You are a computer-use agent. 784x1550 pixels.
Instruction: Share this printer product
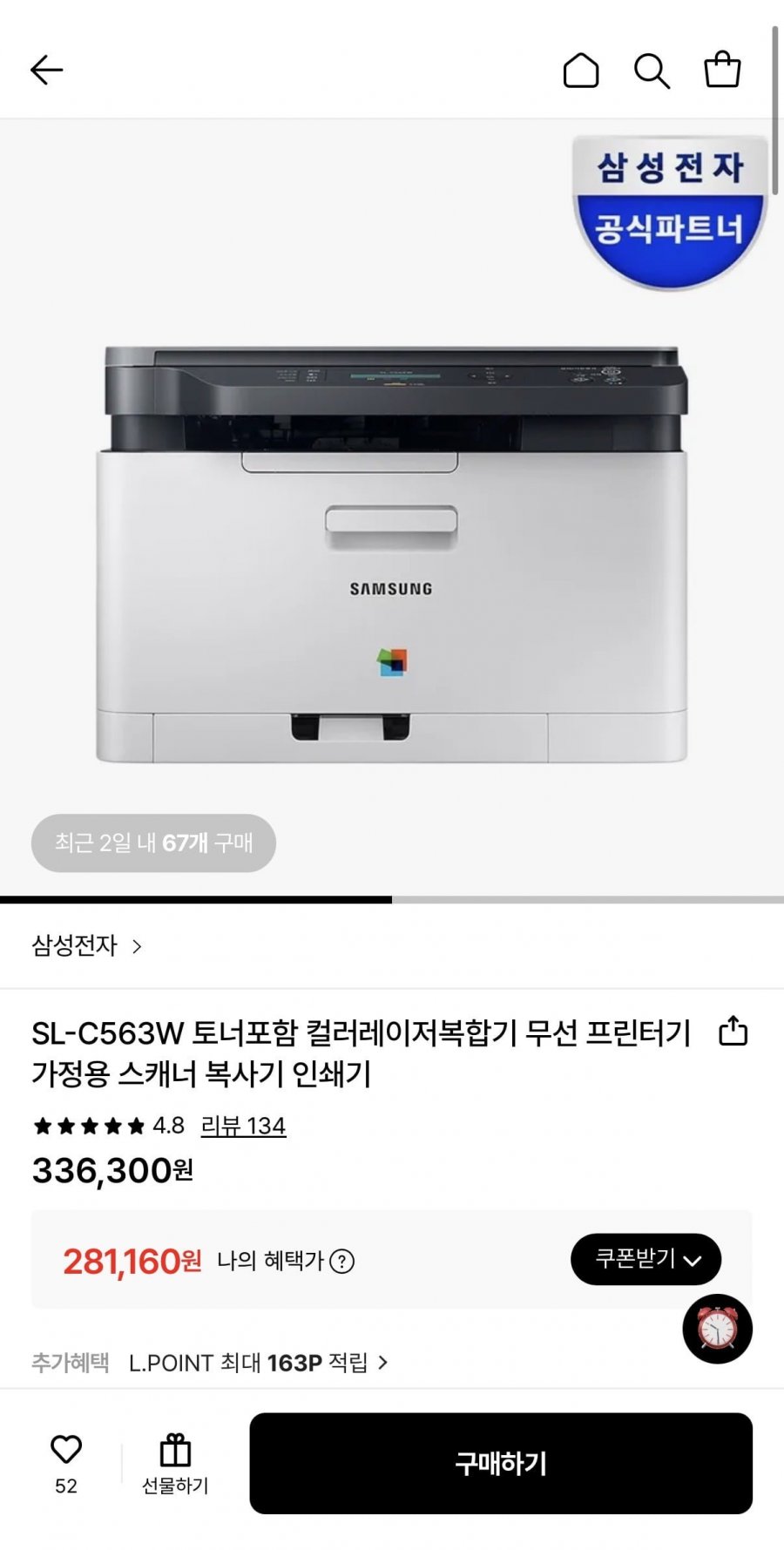tap(733, 1031)
